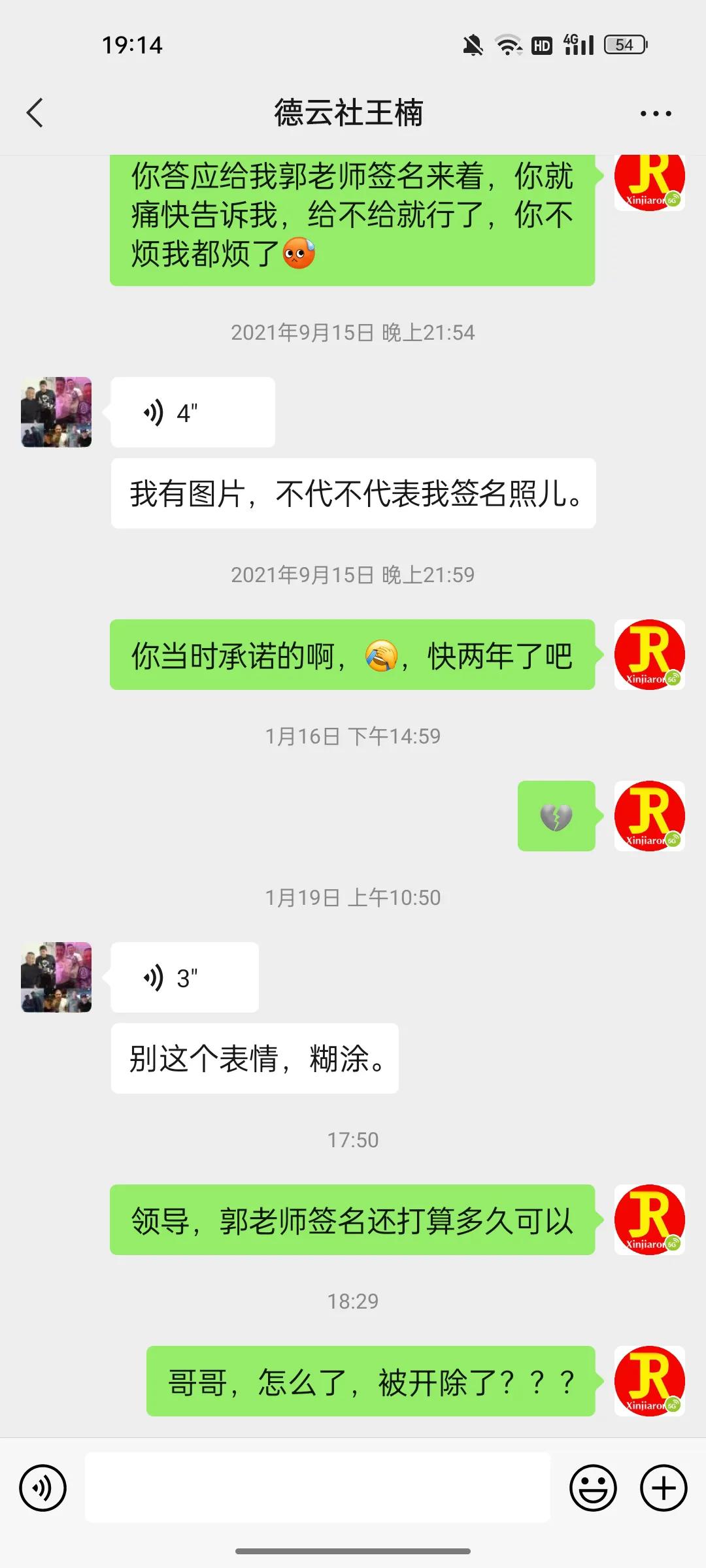Tap the timestamp '1月16日 下午14:59'
The height and width of the screenshot is (1568, 706).
[353, 737]
